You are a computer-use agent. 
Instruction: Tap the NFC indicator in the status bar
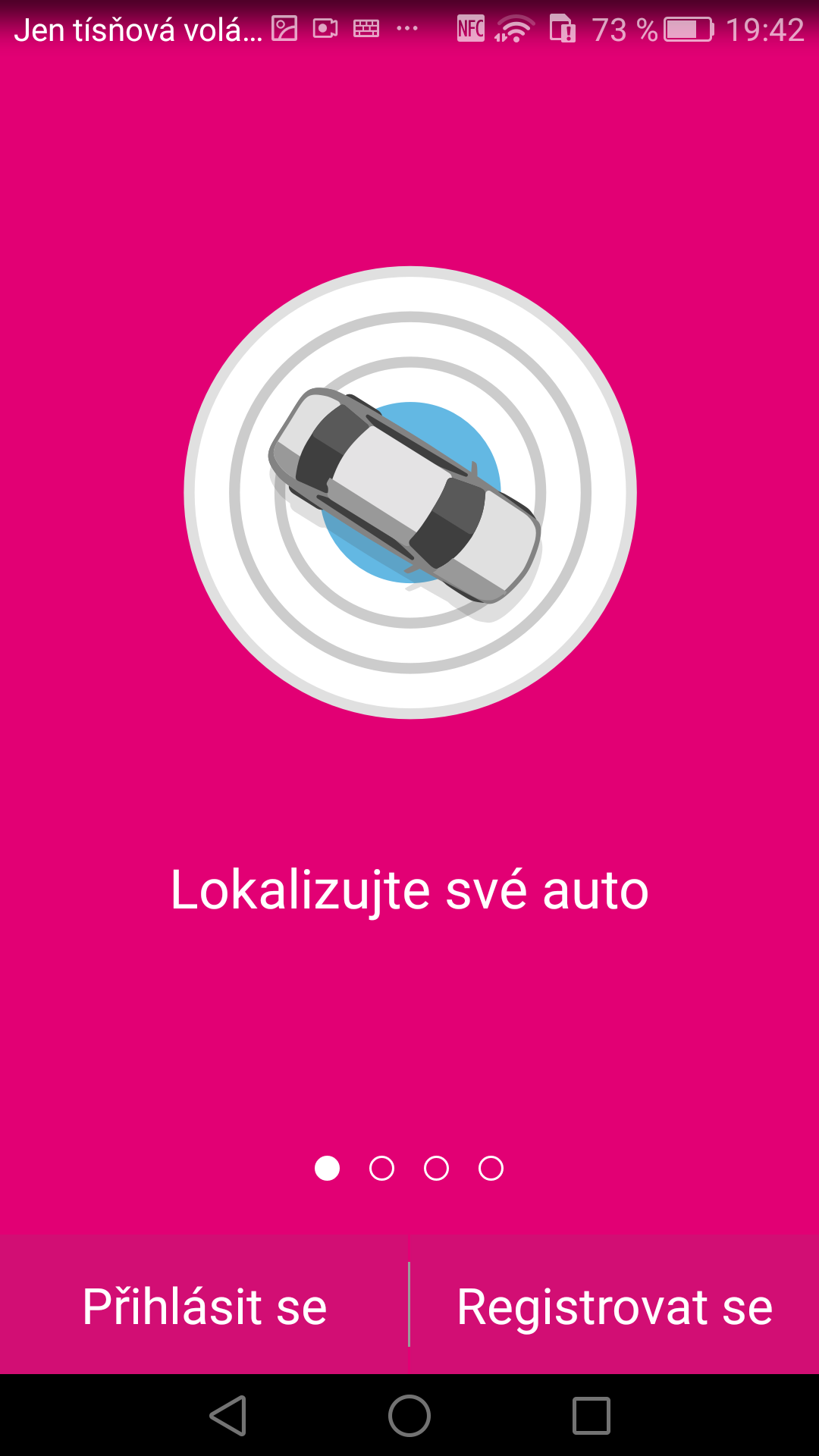(470, 27)
